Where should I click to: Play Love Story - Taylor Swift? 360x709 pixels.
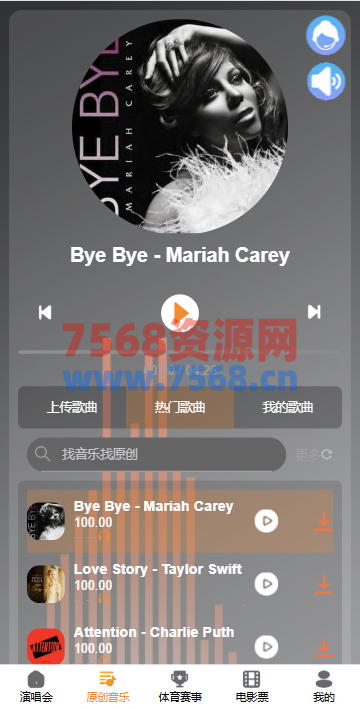(x=266, y=584)
